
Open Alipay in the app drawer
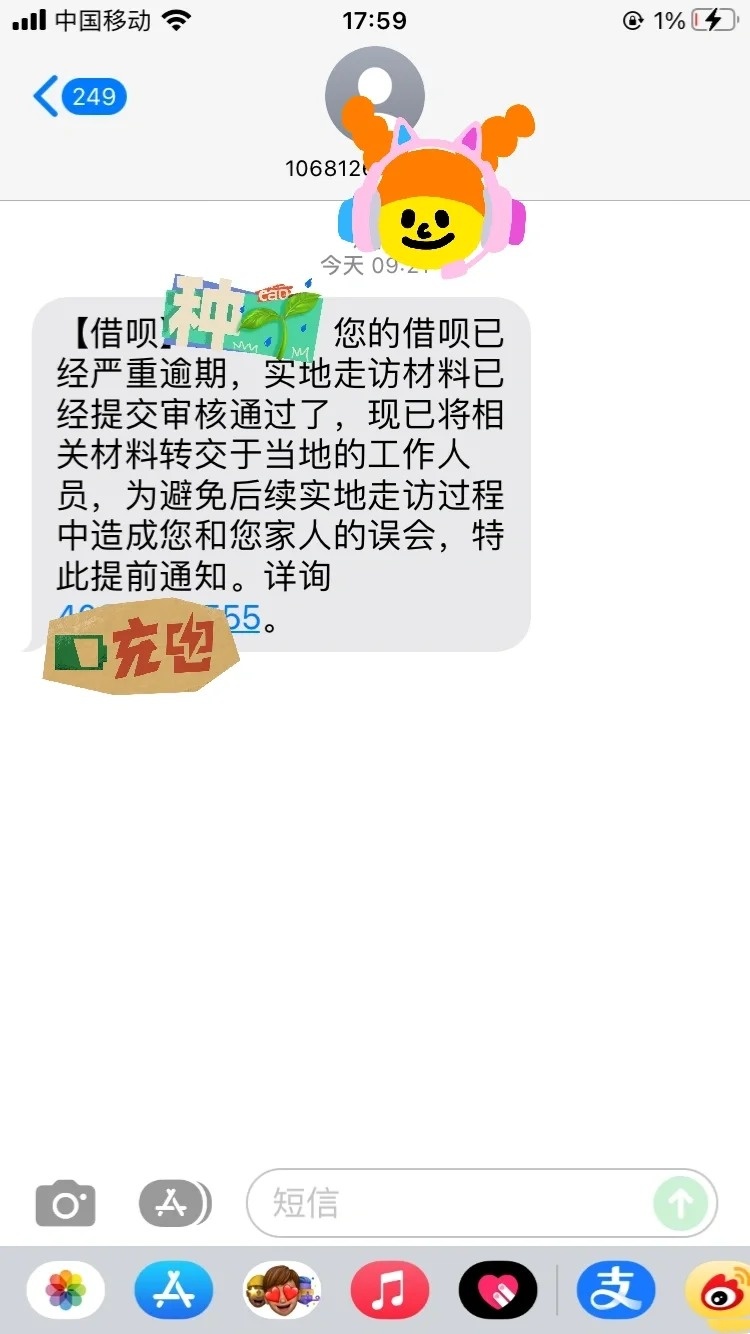coord(615,1290)
